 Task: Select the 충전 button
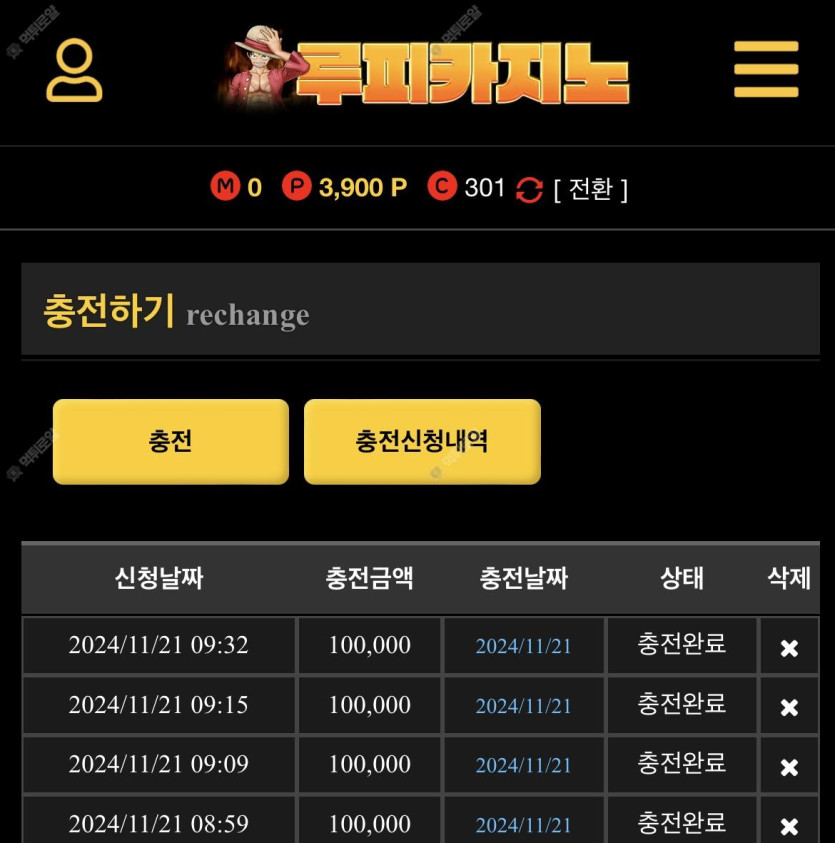tap(171, 442)
